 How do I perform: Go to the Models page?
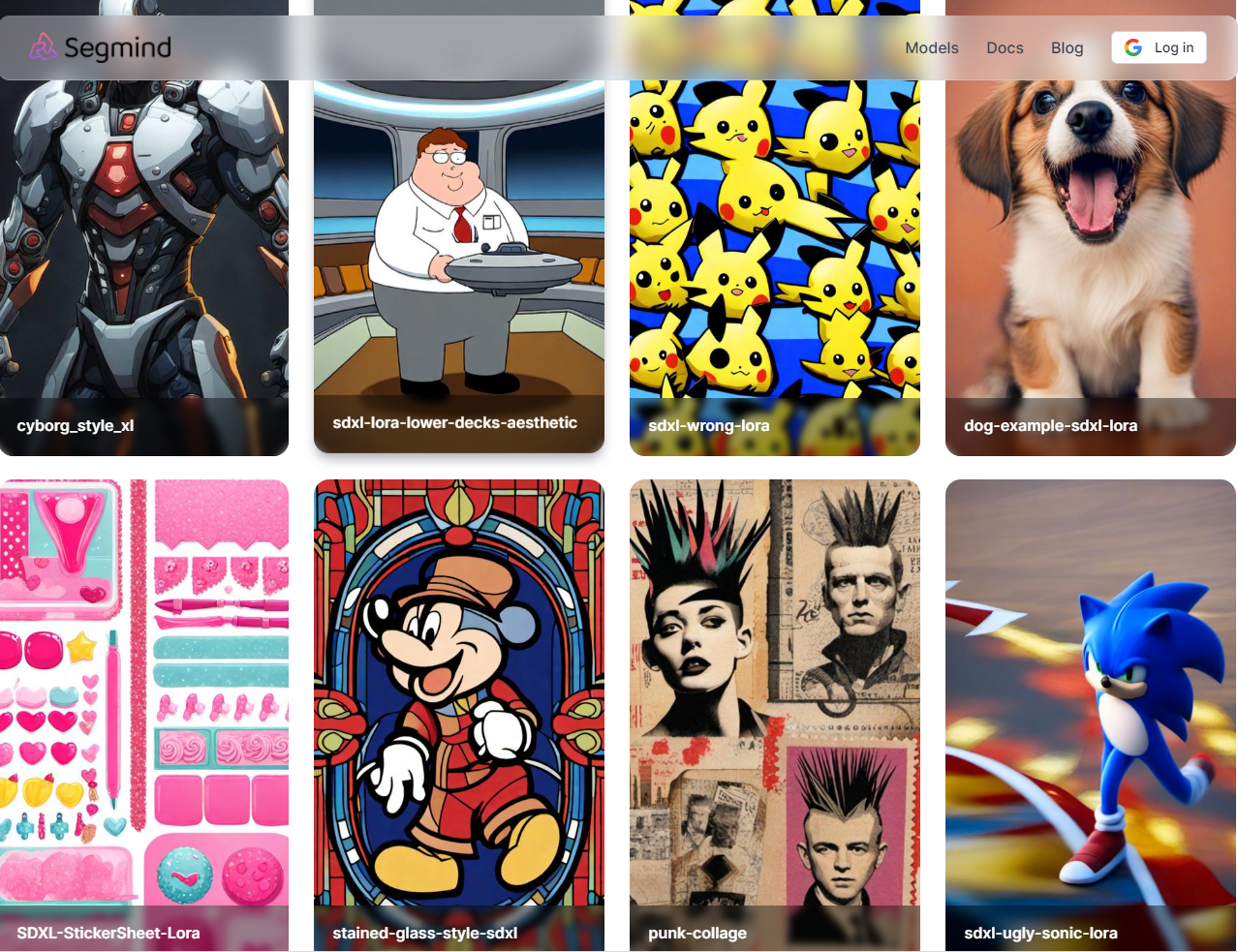(x=931, y=47)
